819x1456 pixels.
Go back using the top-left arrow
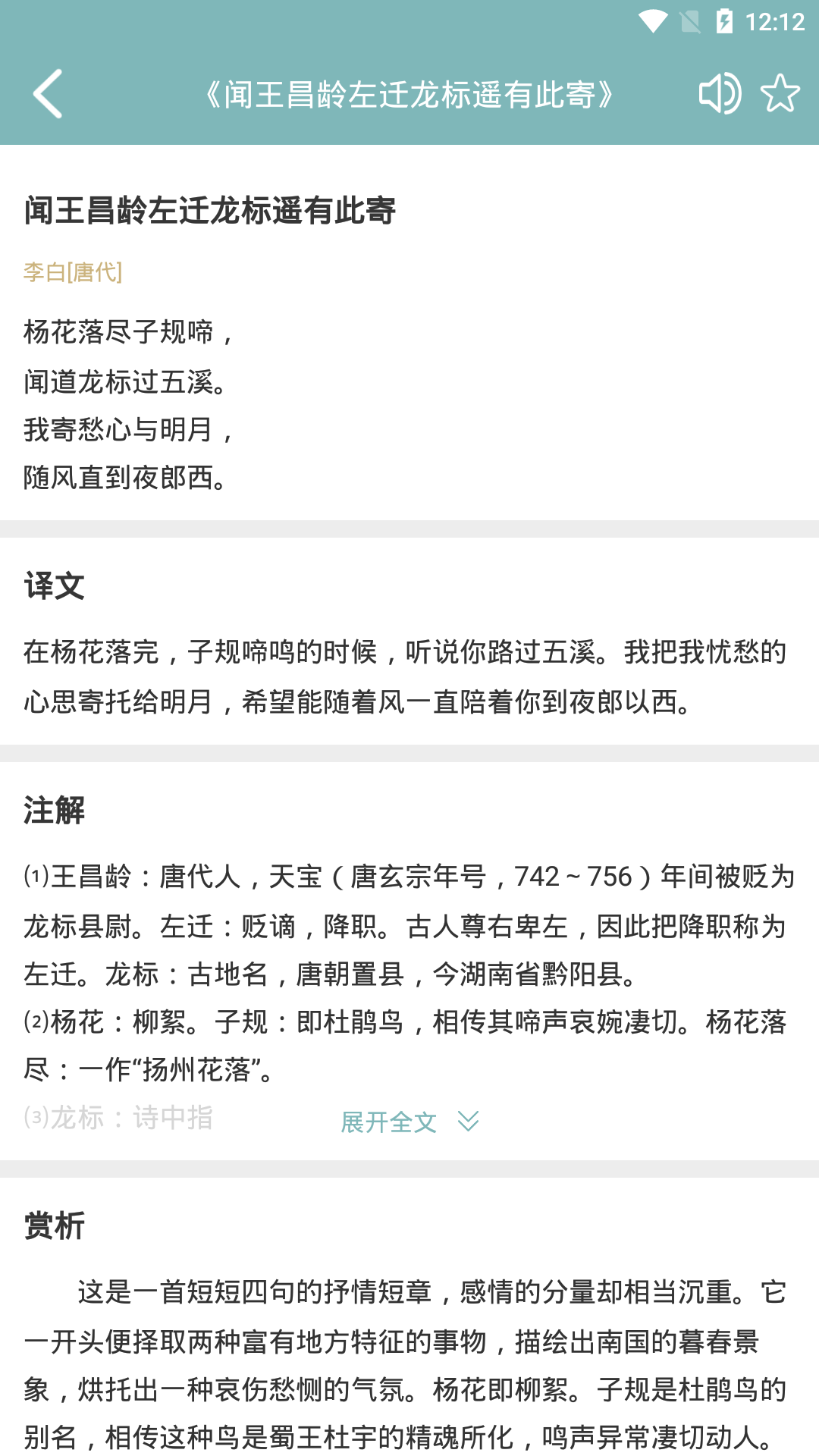point(48,94)
